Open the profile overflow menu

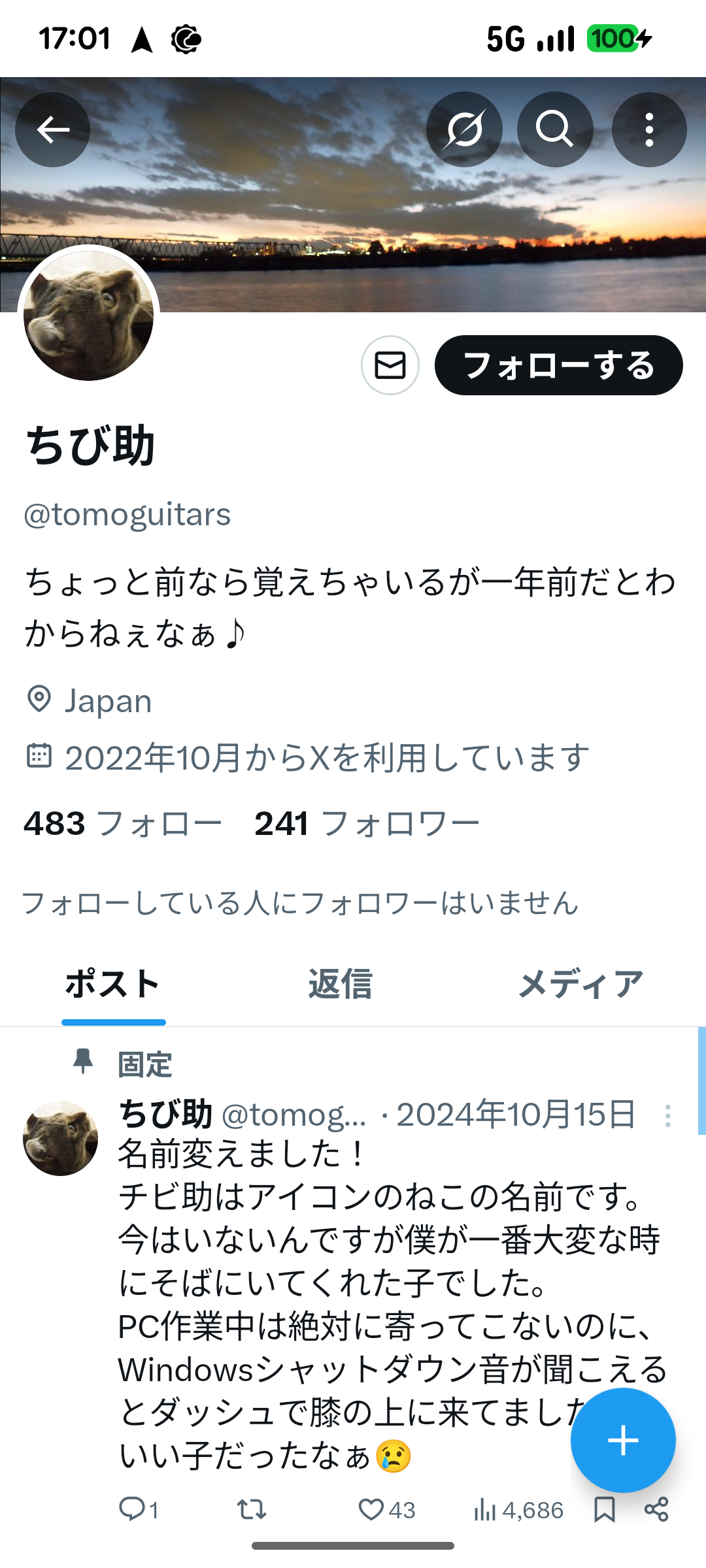point(648,129)
